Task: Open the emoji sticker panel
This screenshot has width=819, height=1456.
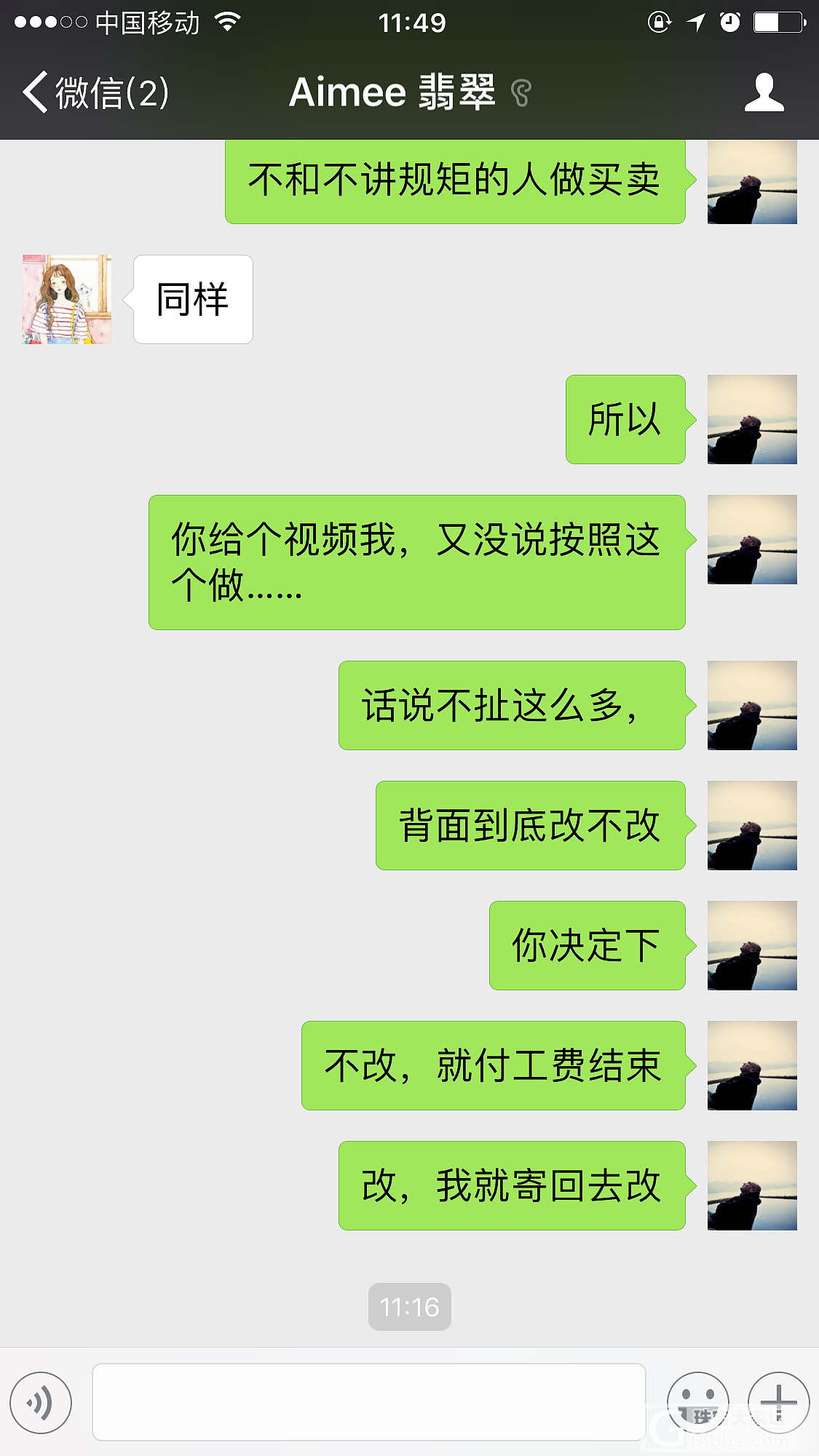Action: pyautogui.click(x=697, y=1402)
